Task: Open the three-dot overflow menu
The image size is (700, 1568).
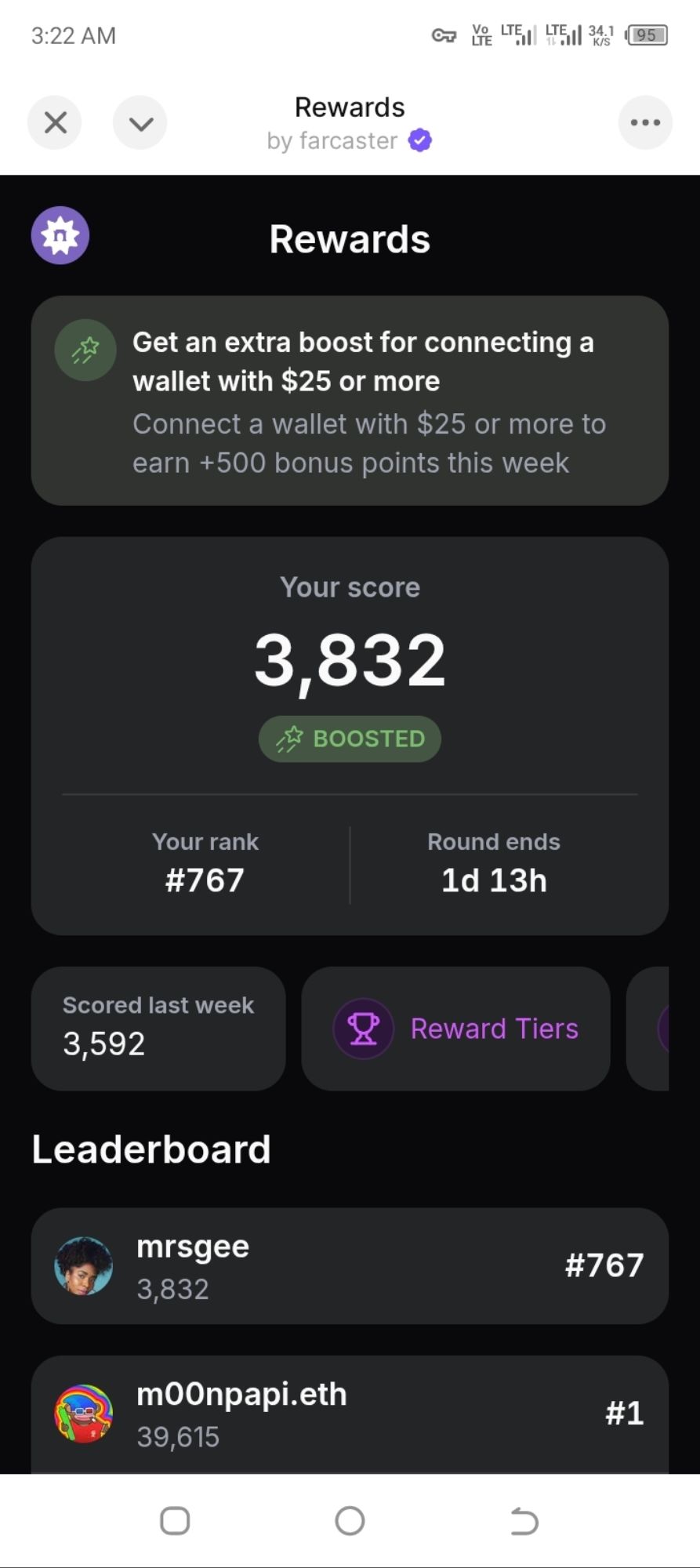Action: click(644, 122)
